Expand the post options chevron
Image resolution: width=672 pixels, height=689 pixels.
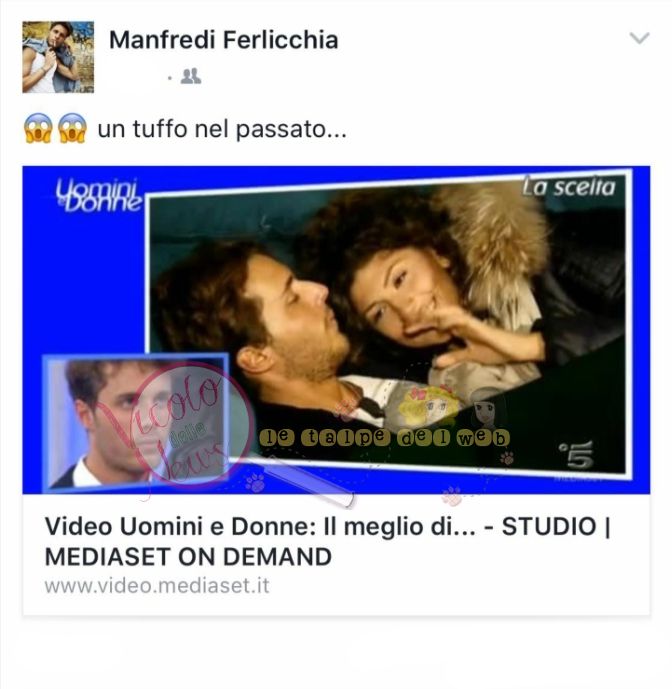point(638,39)
